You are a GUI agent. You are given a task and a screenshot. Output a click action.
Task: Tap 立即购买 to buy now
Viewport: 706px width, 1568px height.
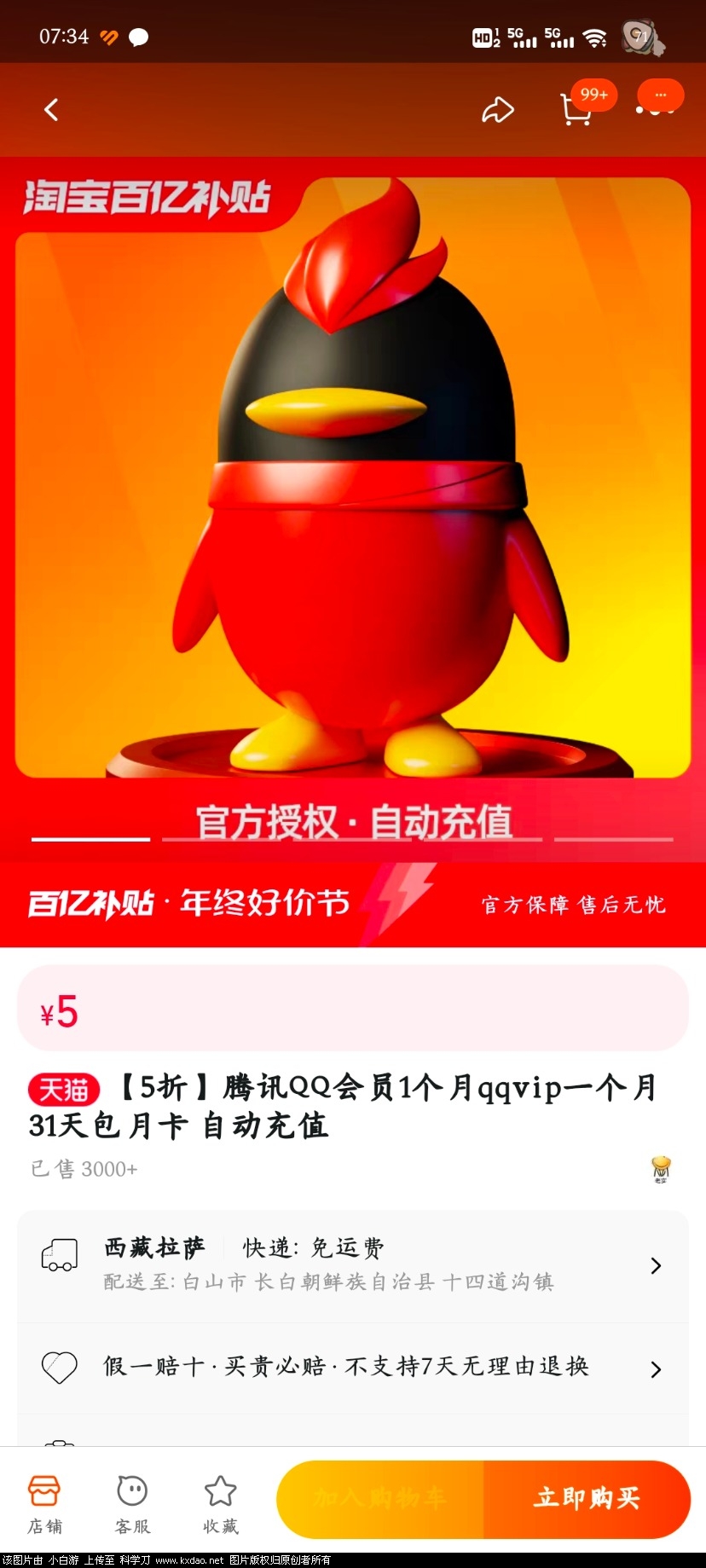587,1498
